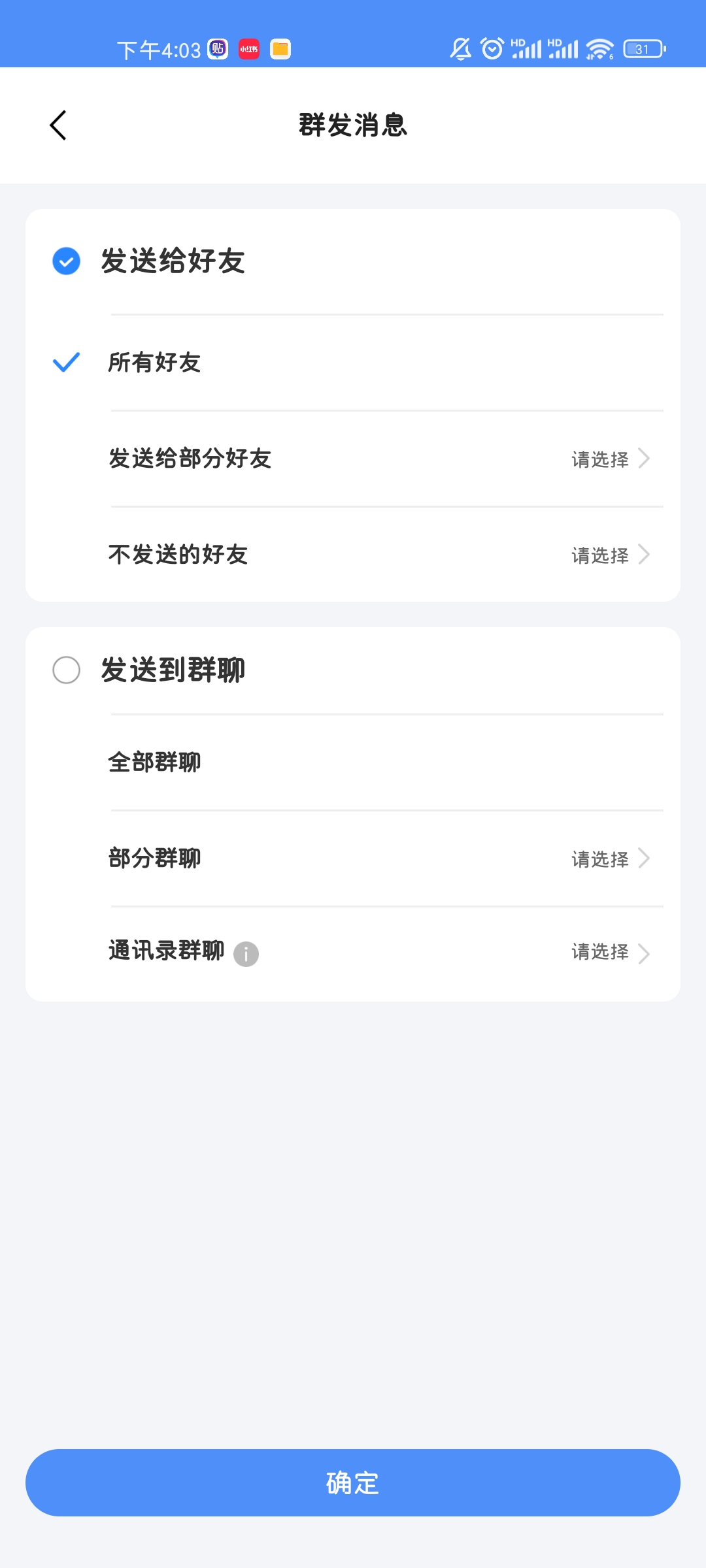
Task: Tap the checkmark next to 所有好友
Action: [65, 363]
